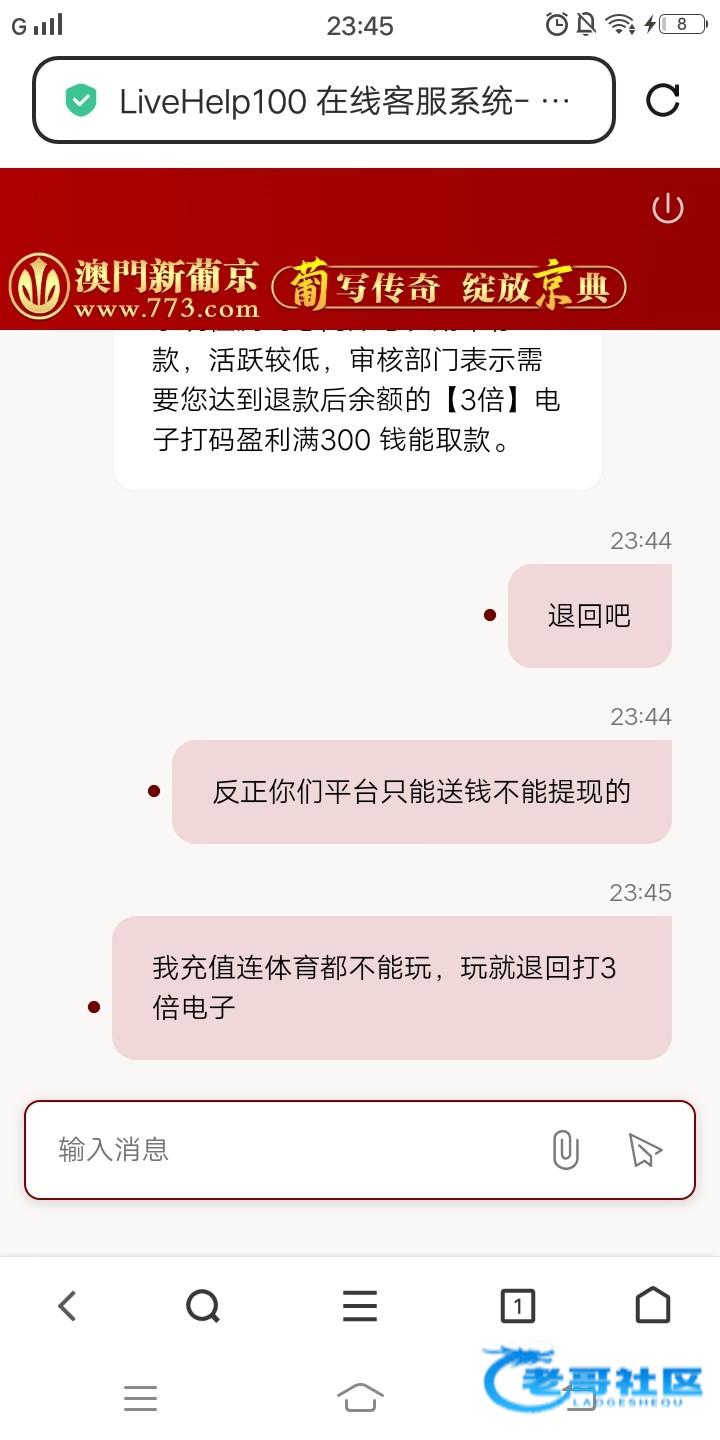This screenshot has width=720, height=1440.
Task: Attach a file with the paperclip icon
Action: click(565, 1150)
